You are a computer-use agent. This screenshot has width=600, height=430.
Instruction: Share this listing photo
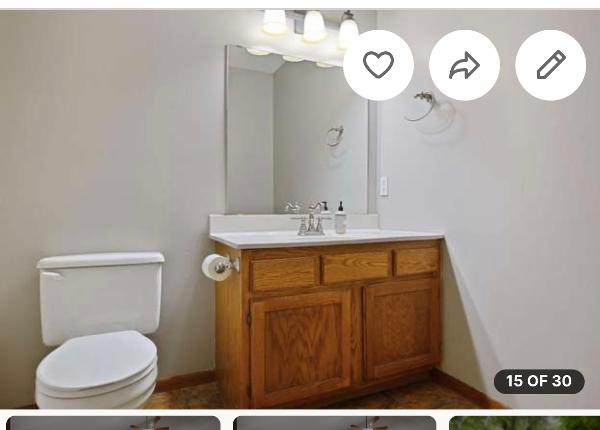coord(464,65)
